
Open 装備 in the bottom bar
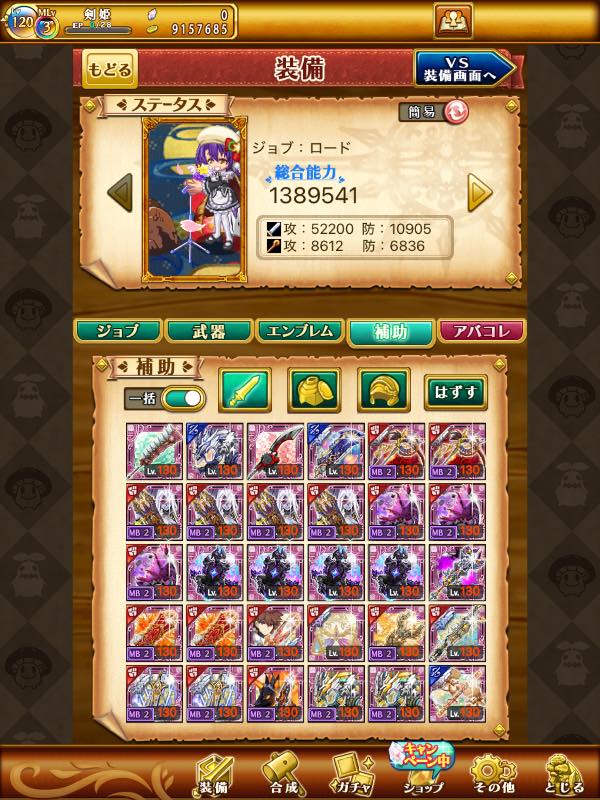pos(217,772)
